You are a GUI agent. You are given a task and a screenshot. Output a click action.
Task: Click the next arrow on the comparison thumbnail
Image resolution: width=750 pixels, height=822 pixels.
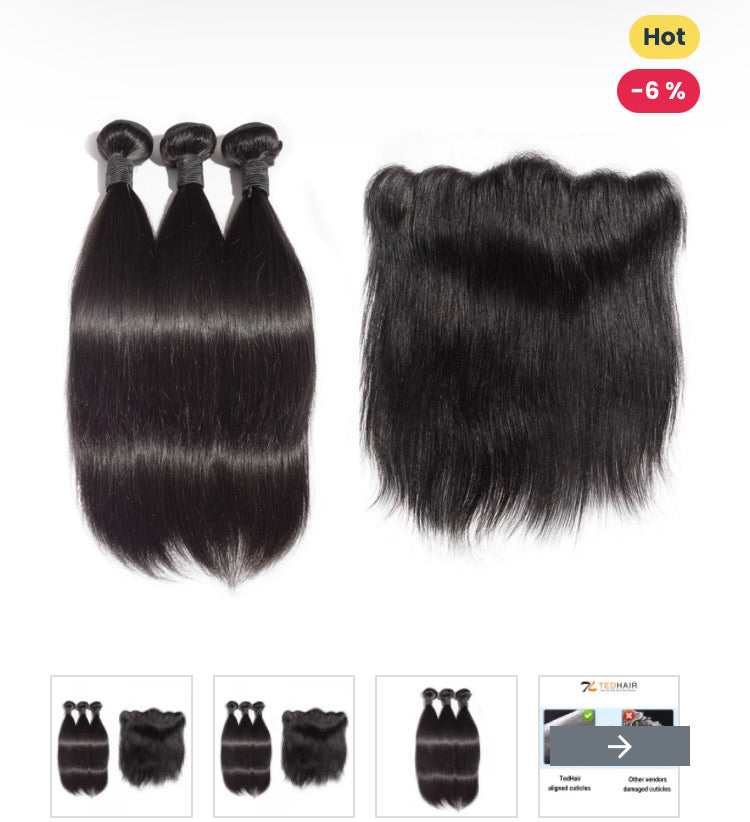tap(620, 746)
